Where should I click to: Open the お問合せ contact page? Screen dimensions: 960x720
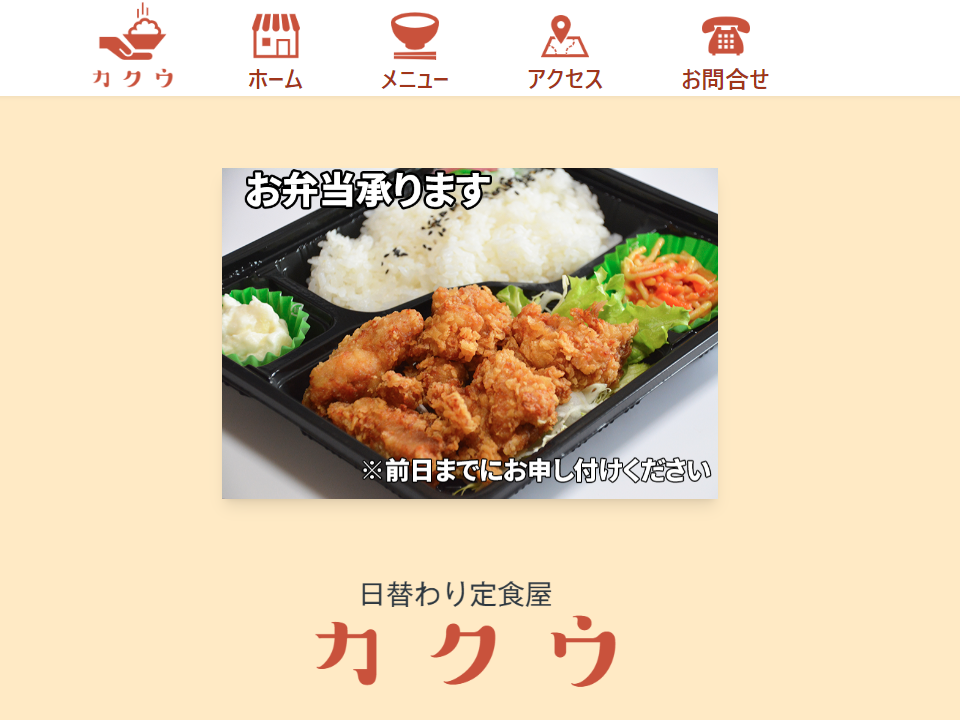[x=725, y=52]
